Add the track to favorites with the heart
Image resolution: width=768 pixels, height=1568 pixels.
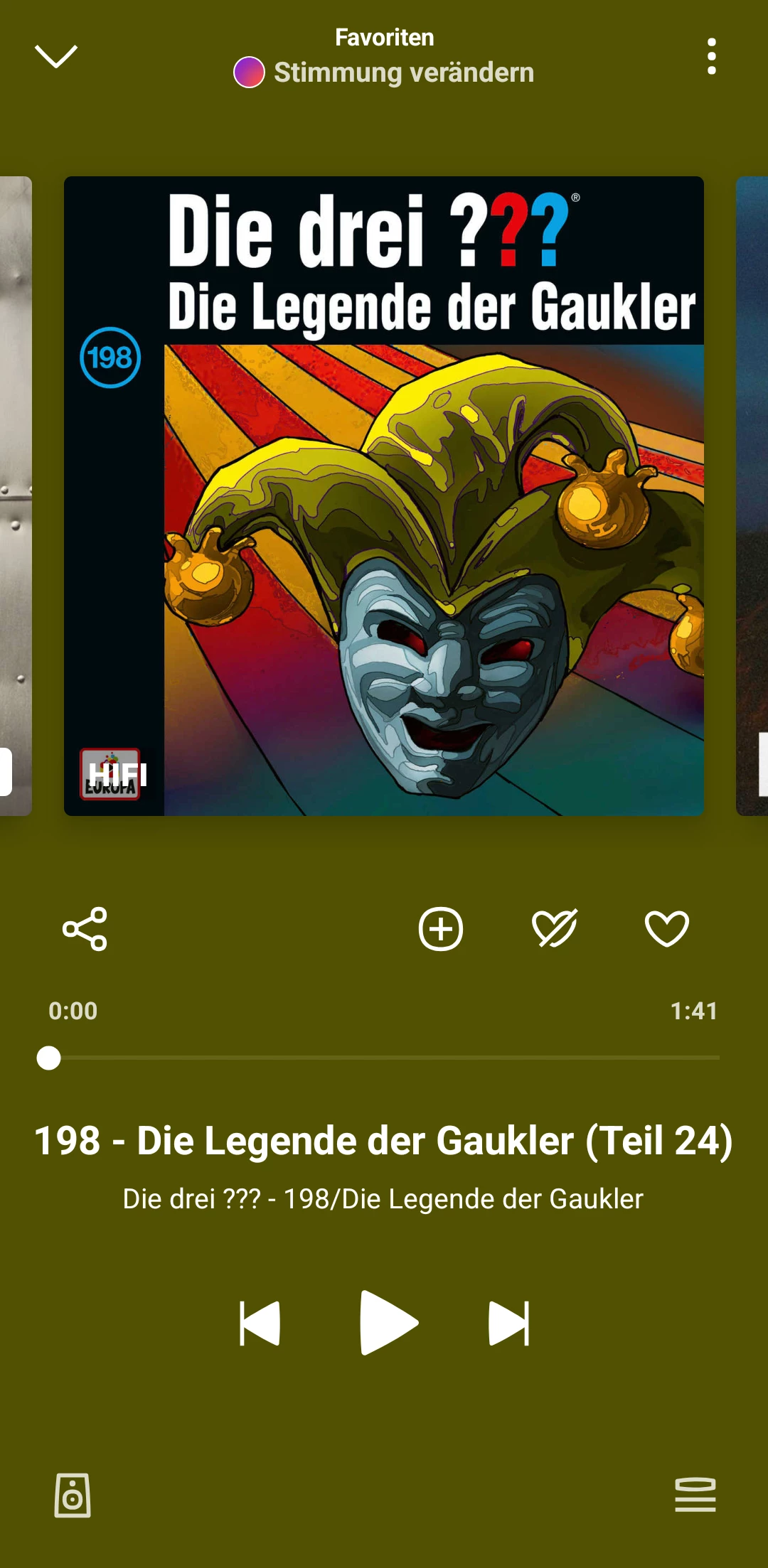666,929
